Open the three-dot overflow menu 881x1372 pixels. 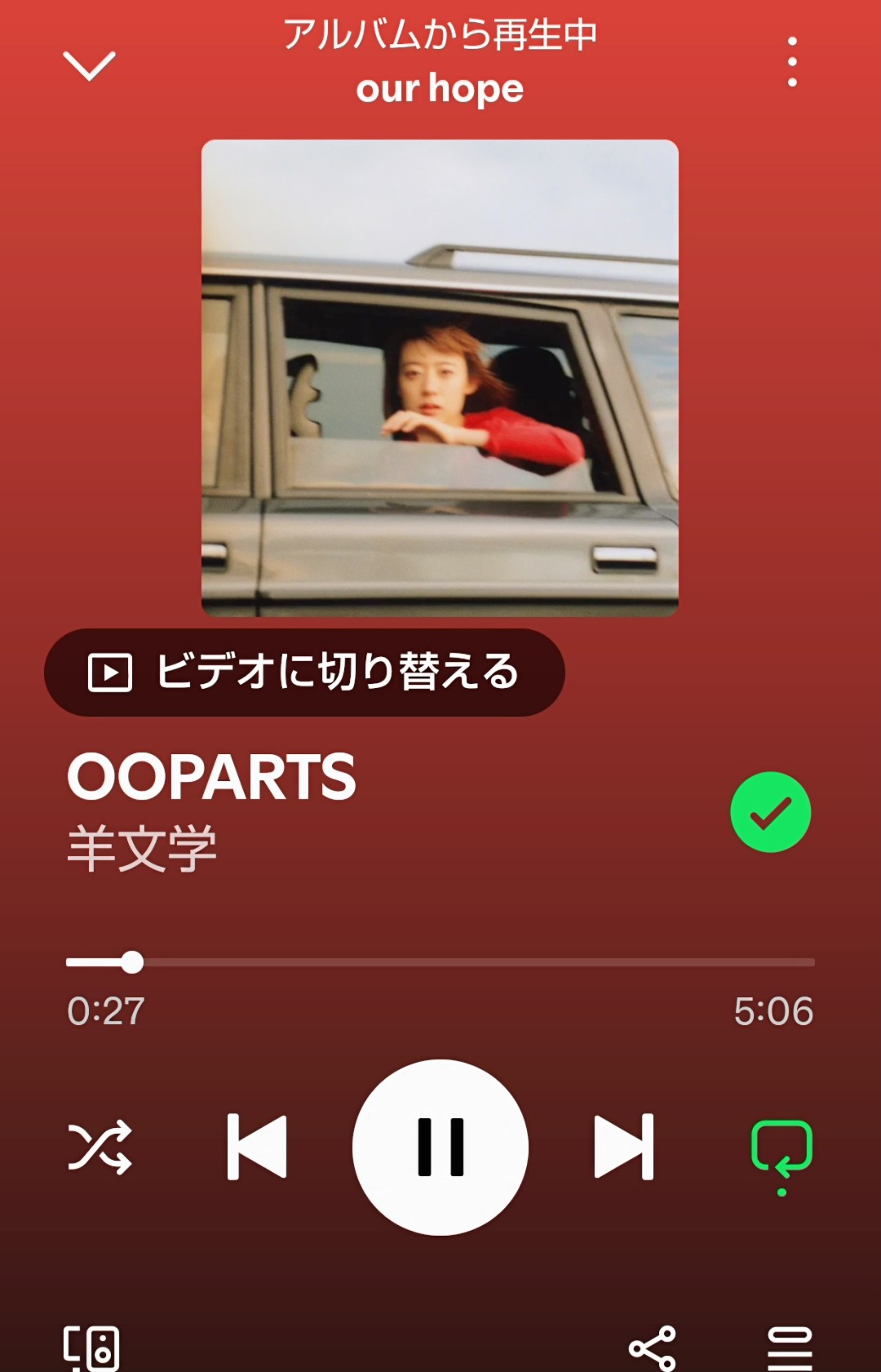point(791,62)
